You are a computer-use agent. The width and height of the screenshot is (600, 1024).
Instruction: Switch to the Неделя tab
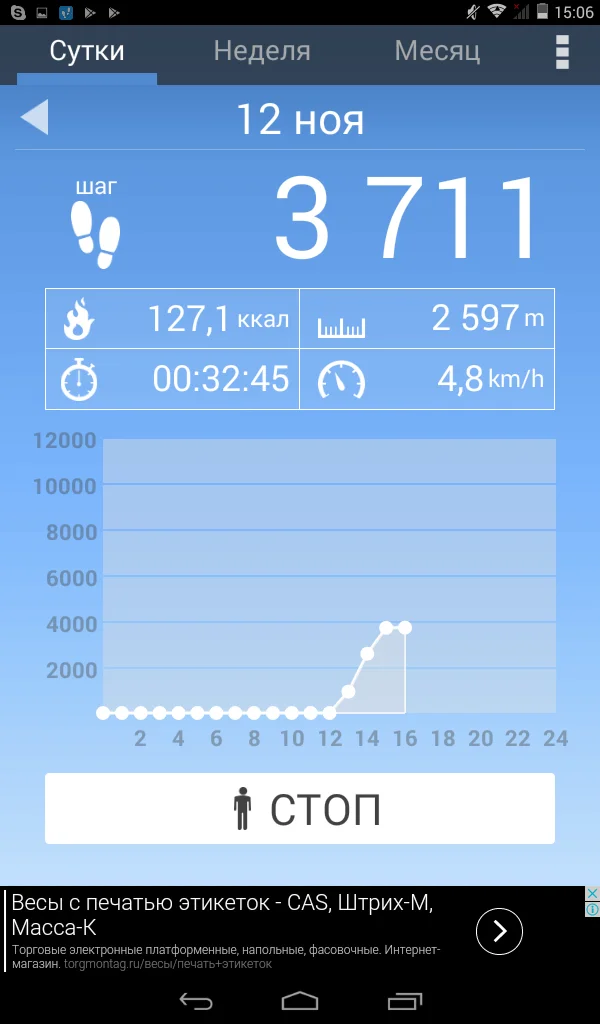tap(262, 51)
